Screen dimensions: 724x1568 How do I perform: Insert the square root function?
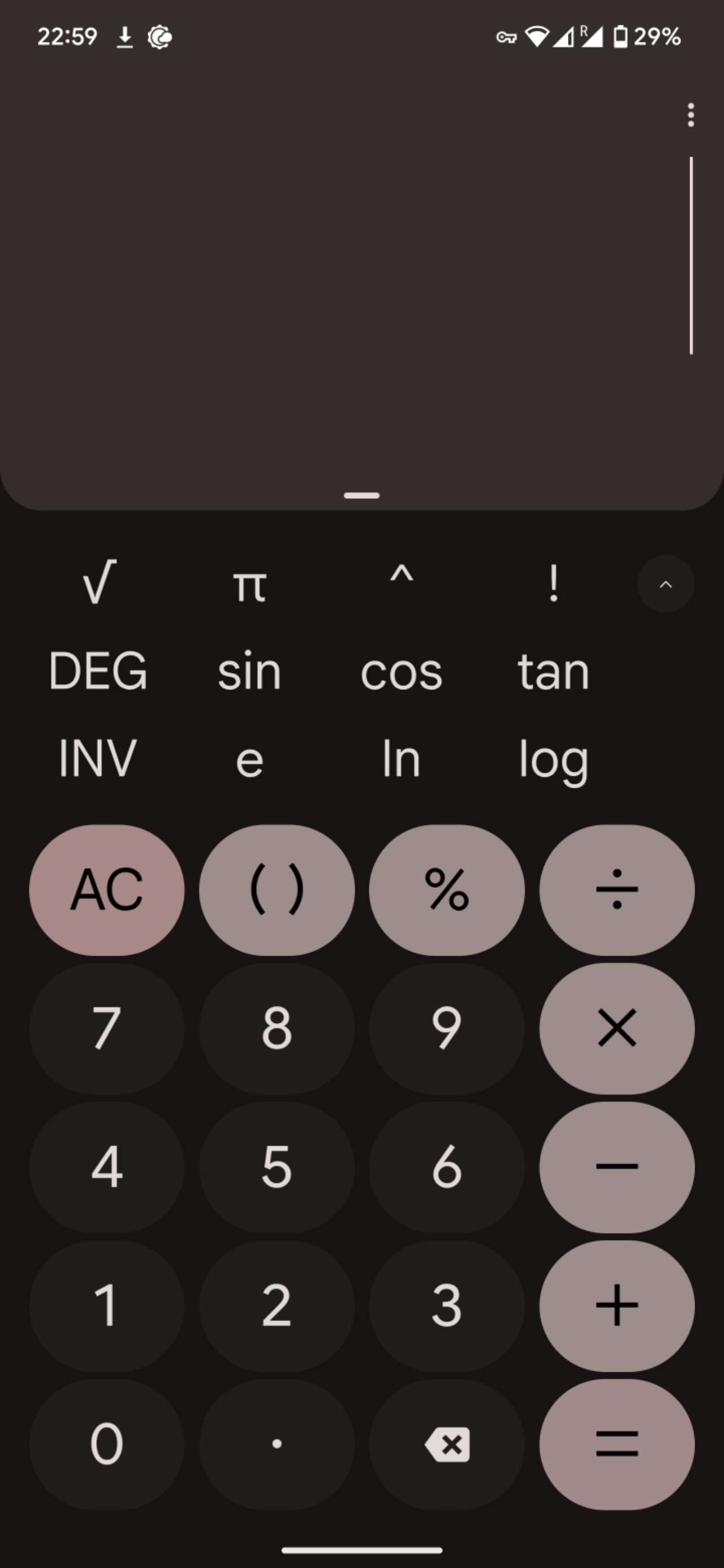[98, 583]
